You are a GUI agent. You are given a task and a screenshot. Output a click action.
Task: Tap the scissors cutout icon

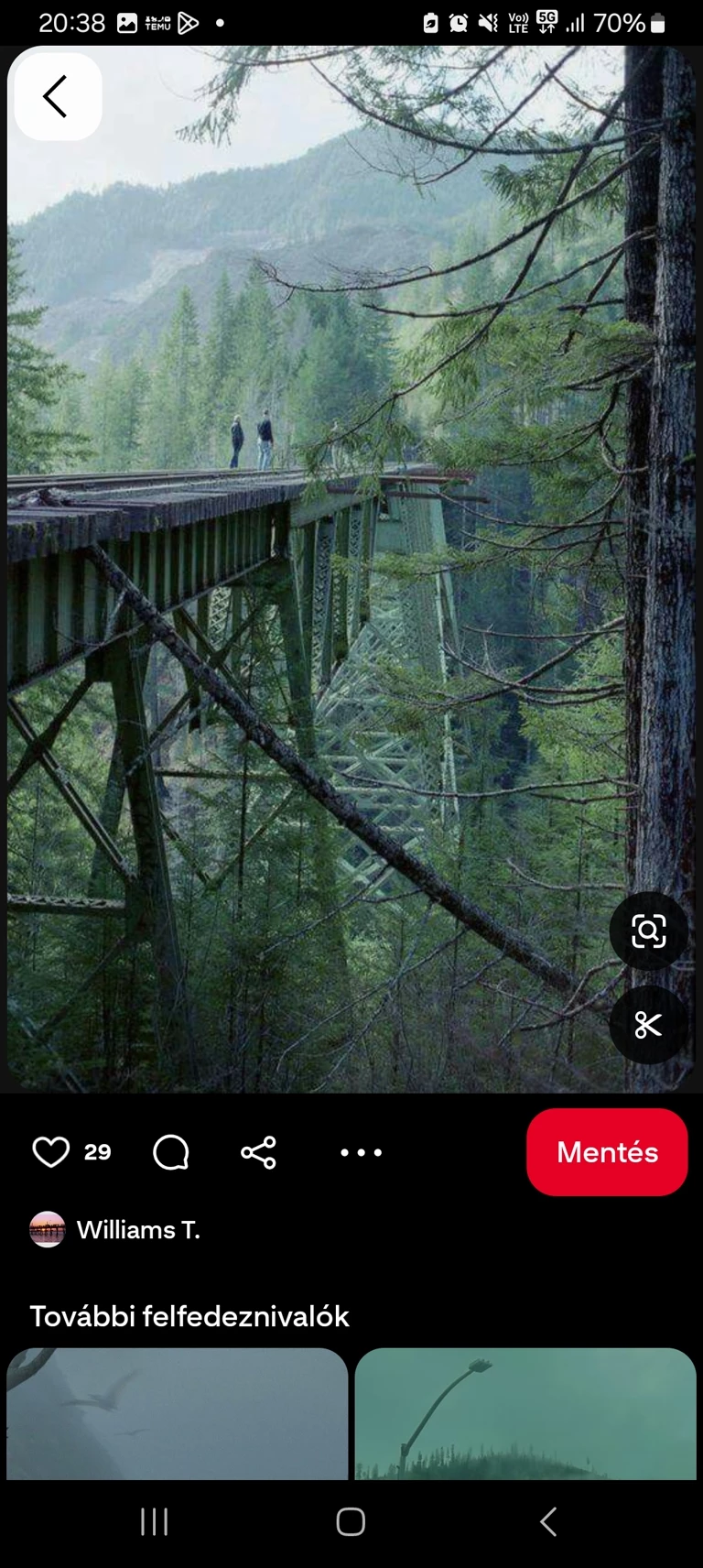[648, 1024]
